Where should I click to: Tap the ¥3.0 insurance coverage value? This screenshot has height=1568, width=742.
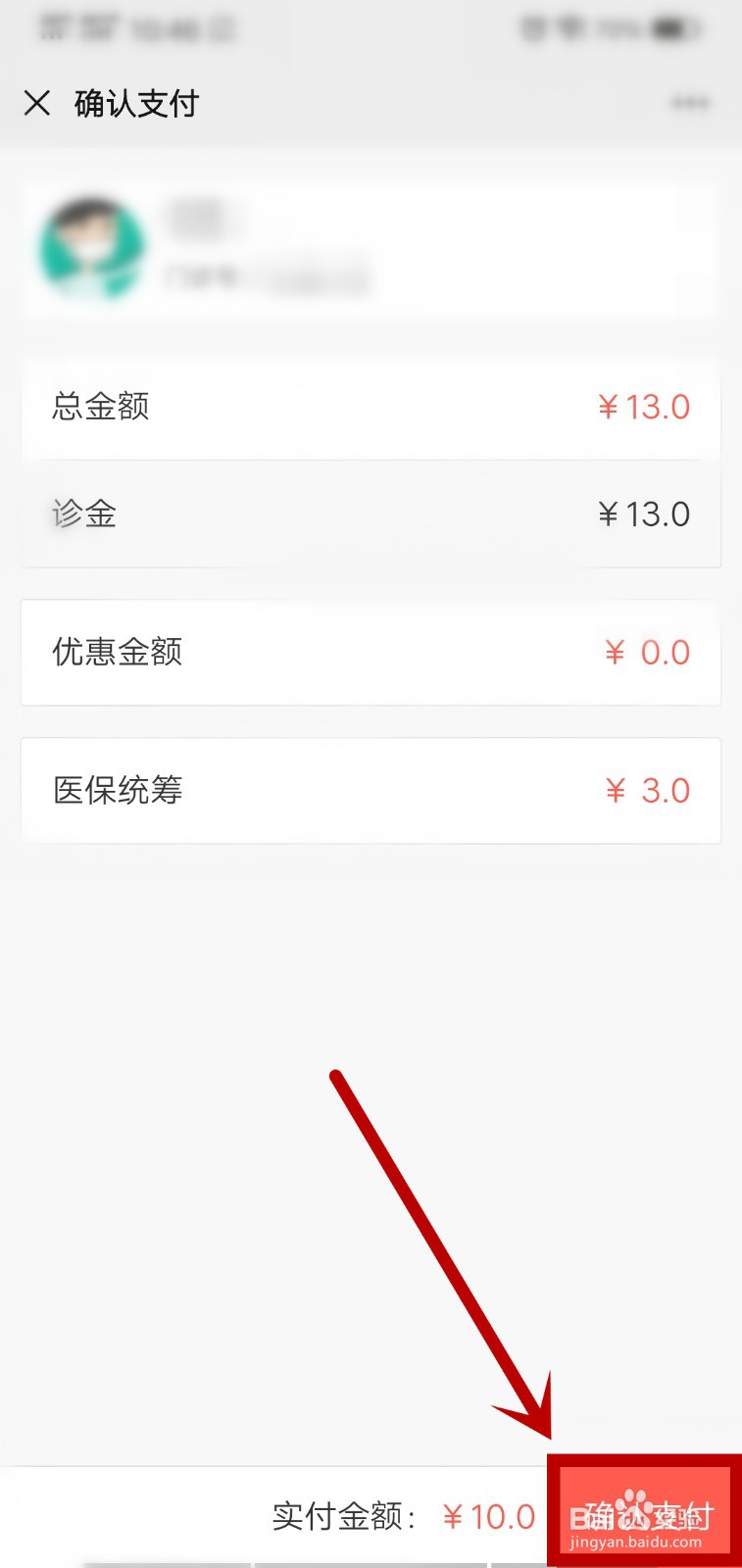click(x=646, y=790)
